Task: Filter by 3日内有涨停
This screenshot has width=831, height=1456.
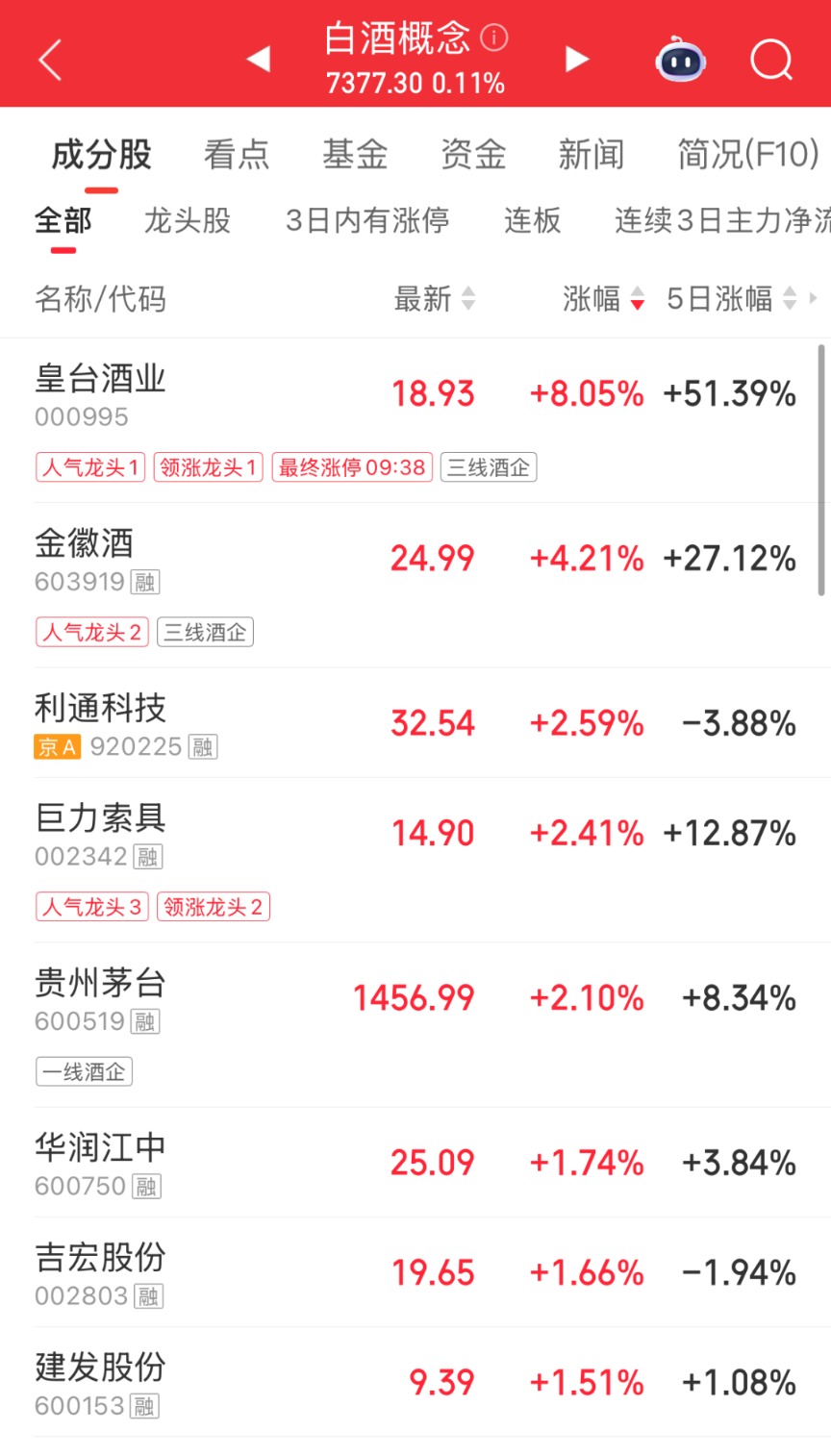Action: [x=367, y=221]
